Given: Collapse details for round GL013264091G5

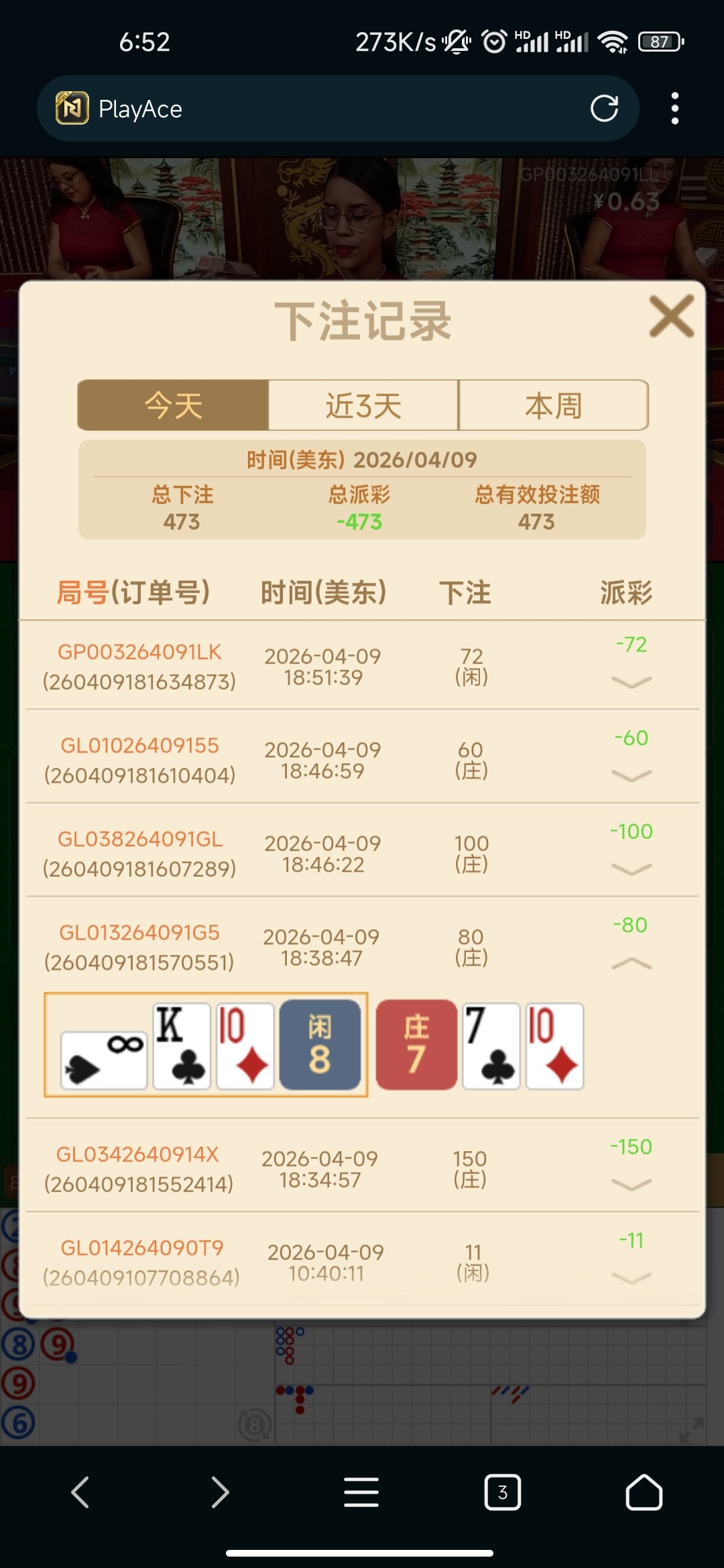Looking at the screenshot, I should pos(631,964).
